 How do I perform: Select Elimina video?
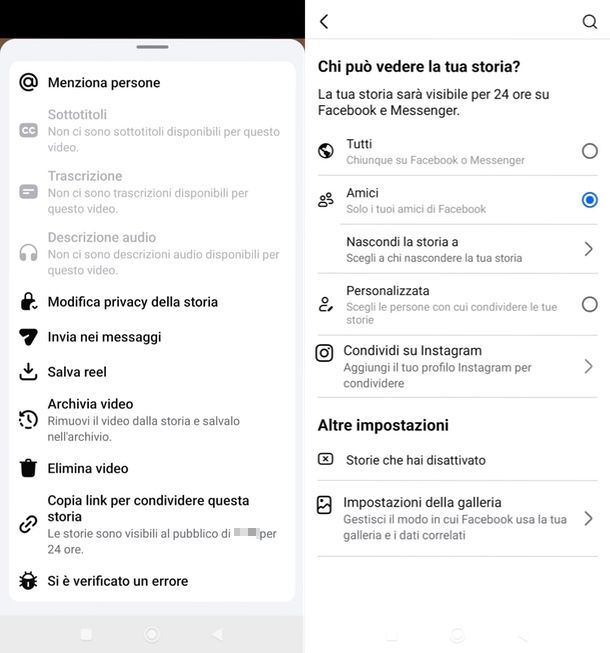tap(88, 468)
